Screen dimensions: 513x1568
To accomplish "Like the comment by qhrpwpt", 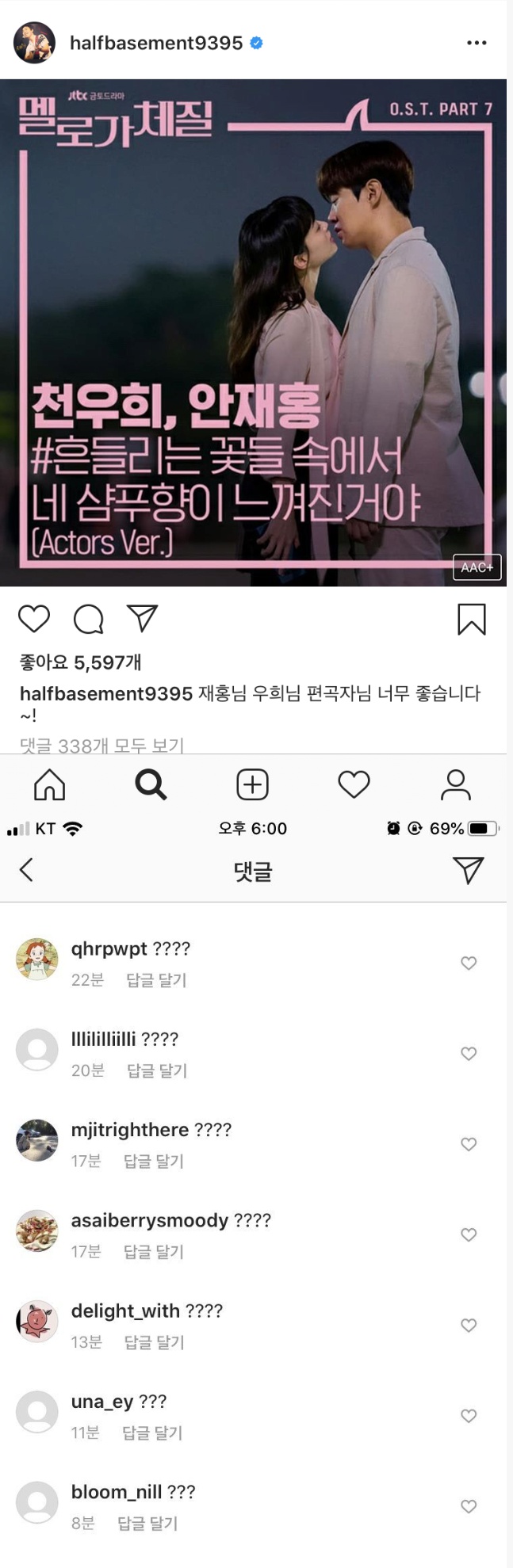I will click(x=469, y=963).
